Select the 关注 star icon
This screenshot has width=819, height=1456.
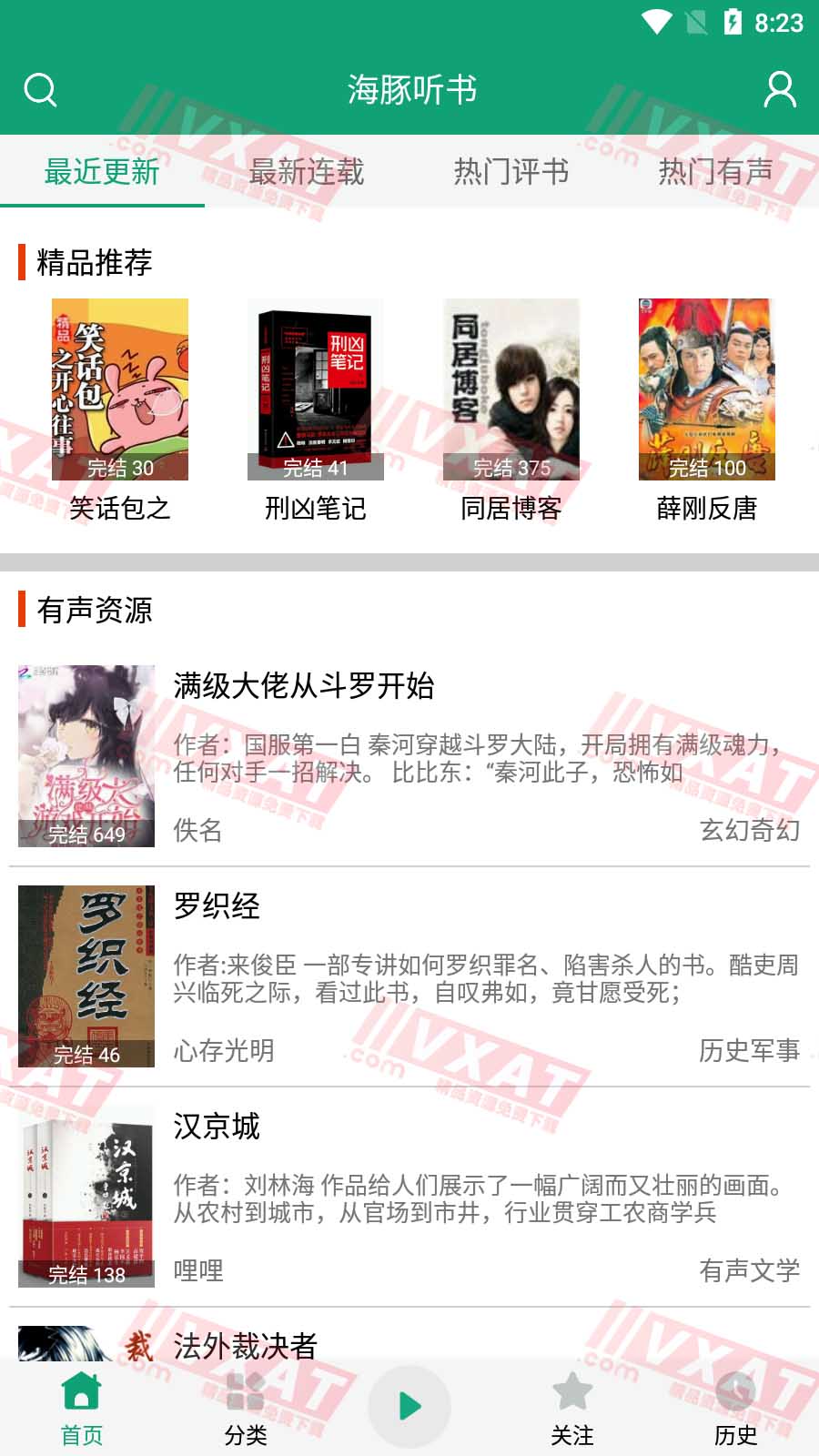coord(572,1406)
